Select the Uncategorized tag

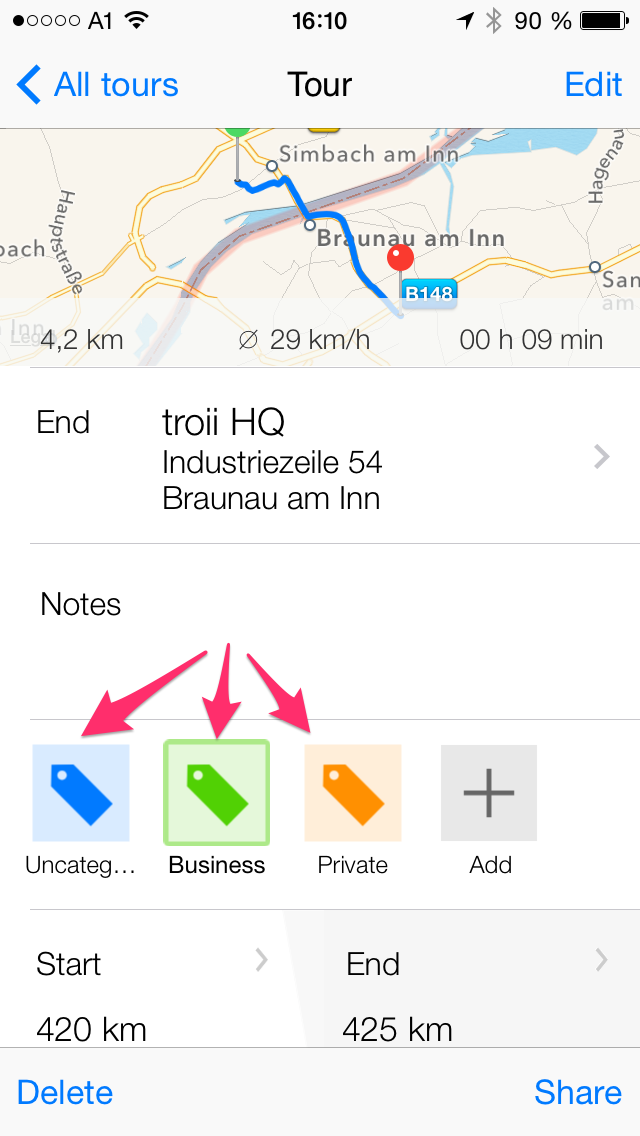tap(81, 793)
